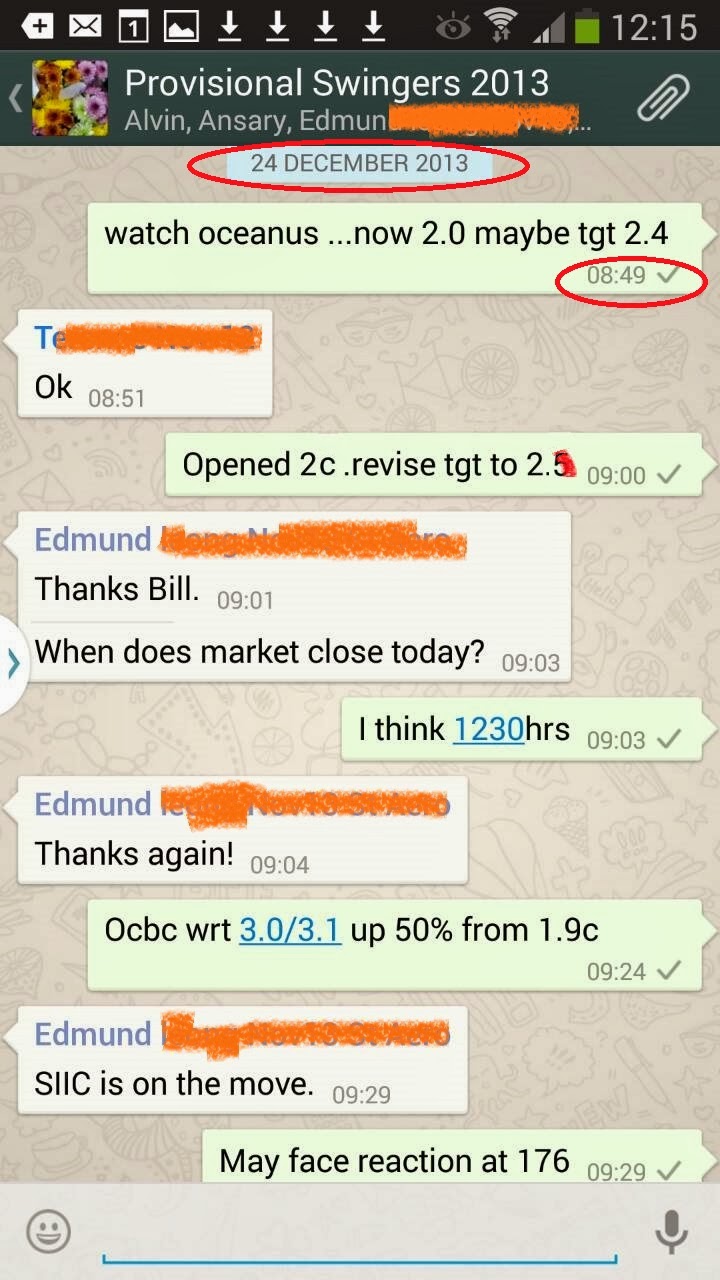This screenshot has height=1280, width=720.
Task: Expand the side panel arrow handle
Action: coord(13,664)
